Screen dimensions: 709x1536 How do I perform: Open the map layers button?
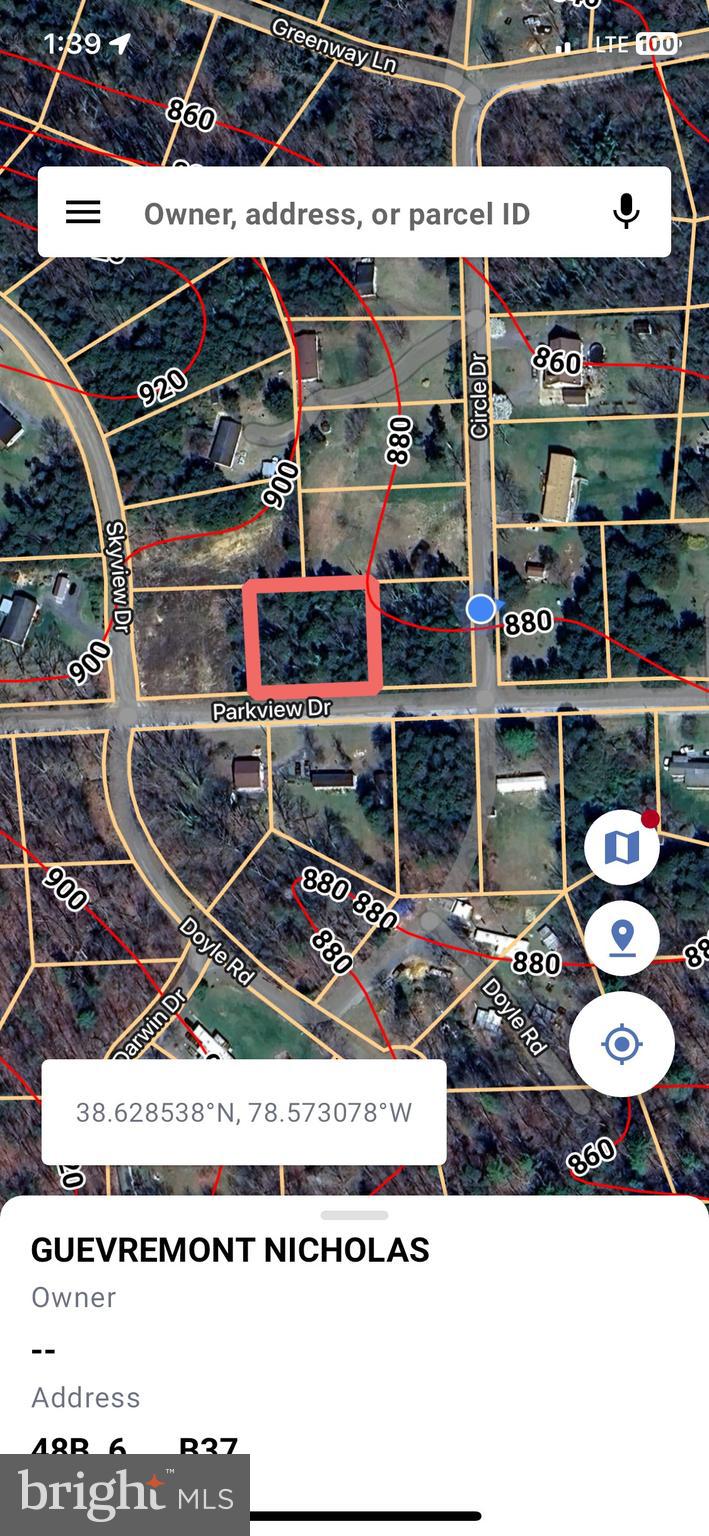pyautogui.click(x=621, y=848)
